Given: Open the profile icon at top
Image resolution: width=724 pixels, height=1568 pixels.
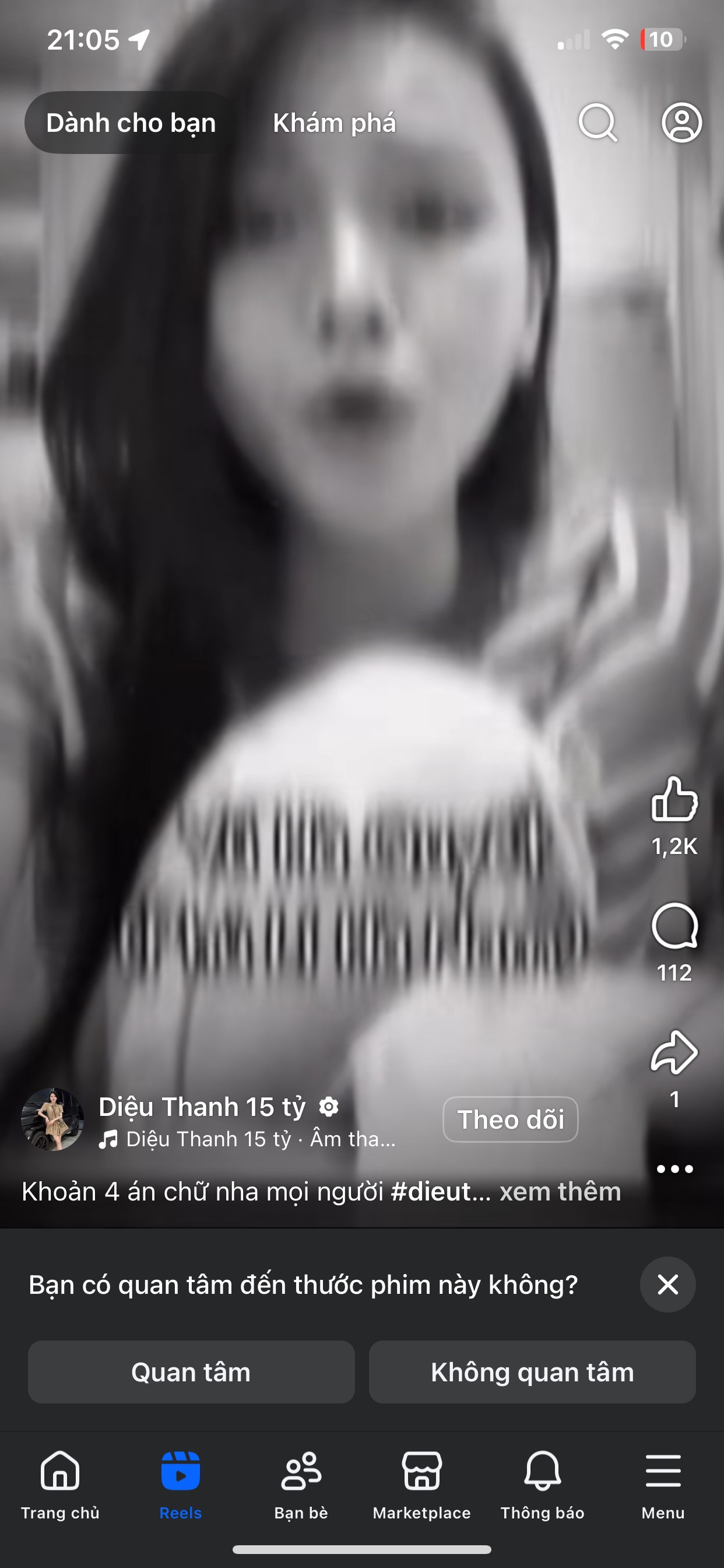Looking at the screenshot, I should pyautogui.click(x=681, y=123).
